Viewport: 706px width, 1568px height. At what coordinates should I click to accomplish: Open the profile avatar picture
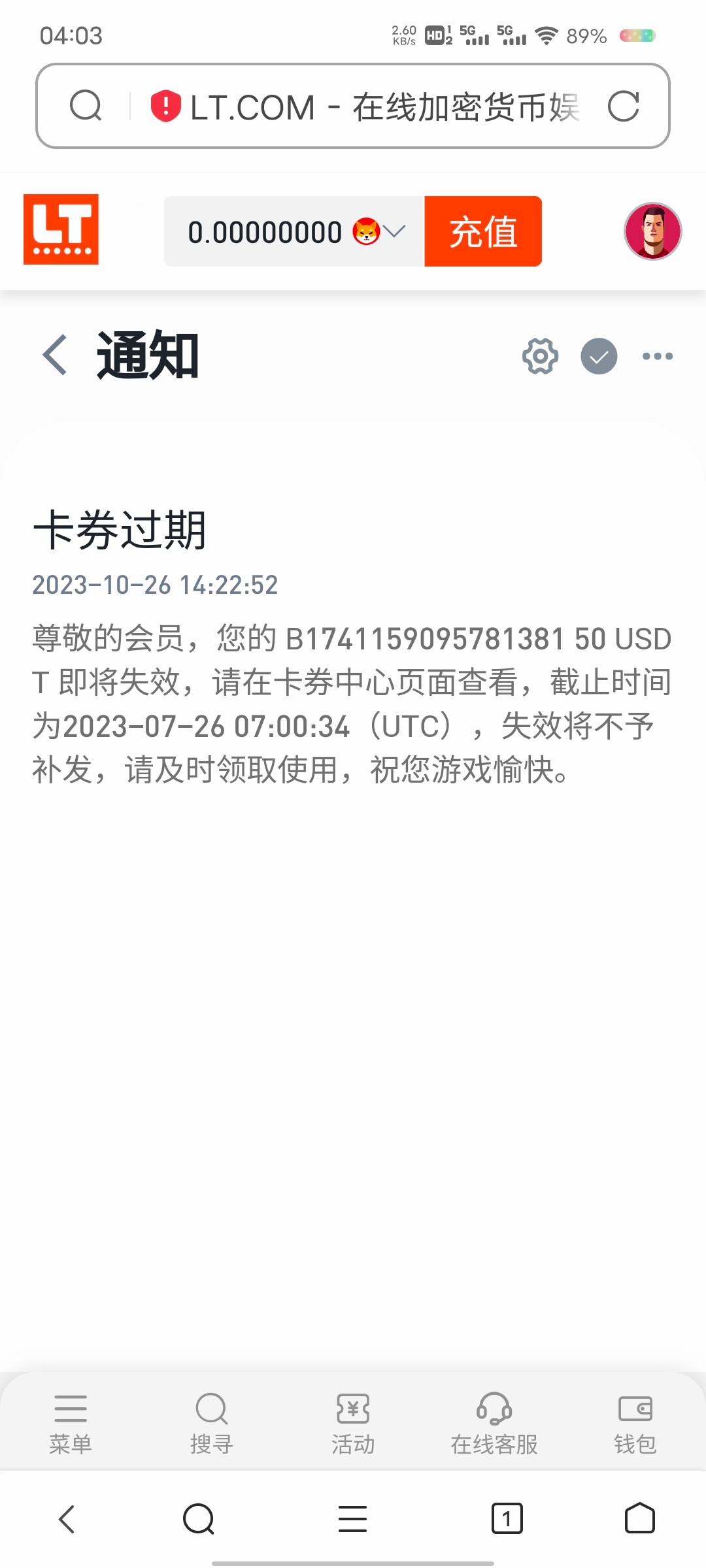click(652, 231)
